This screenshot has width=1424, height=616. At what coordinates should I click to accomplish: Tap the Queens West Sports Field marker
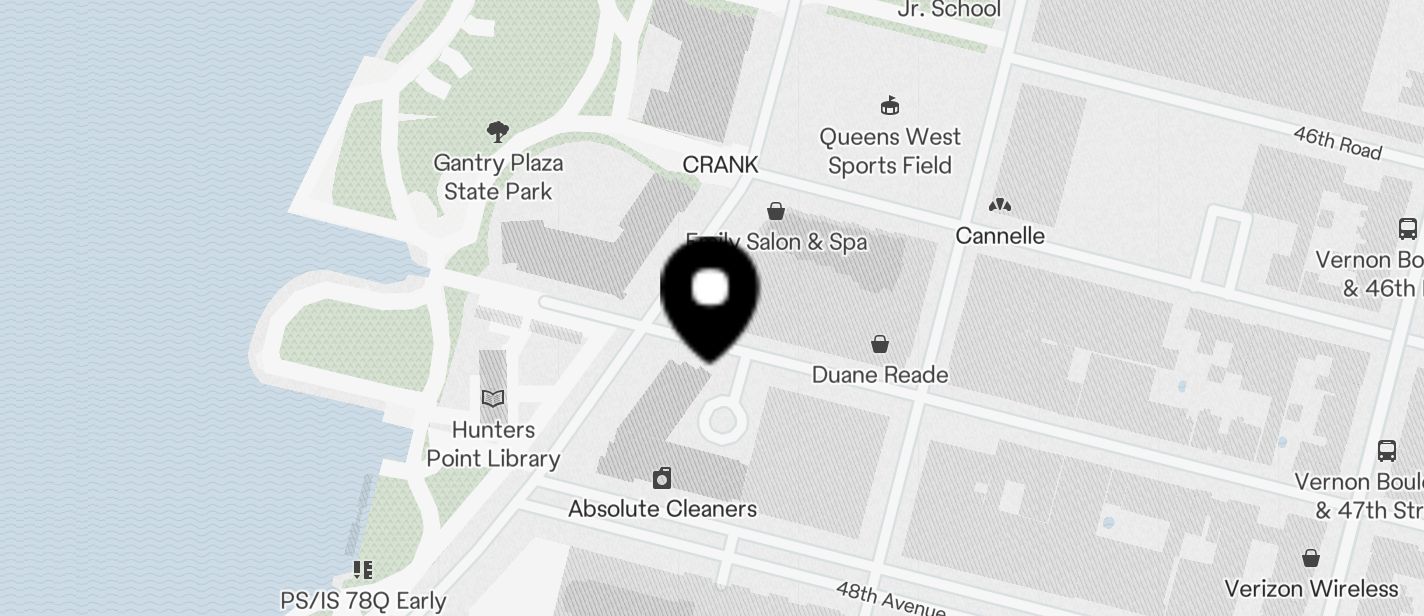point(889,106)
